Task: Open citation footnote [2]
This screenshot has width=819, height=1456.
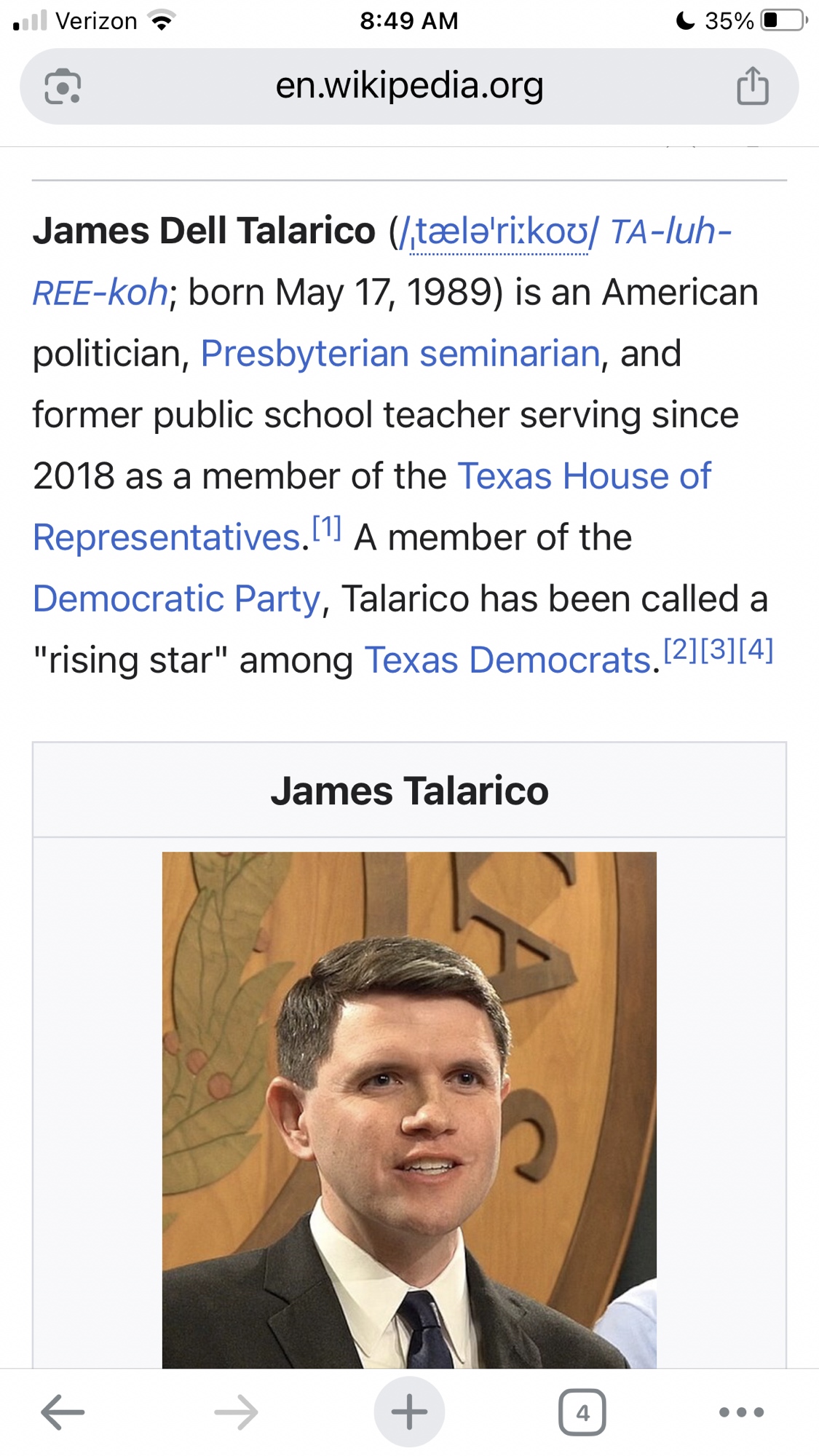Action: click(x=681, y=649)
